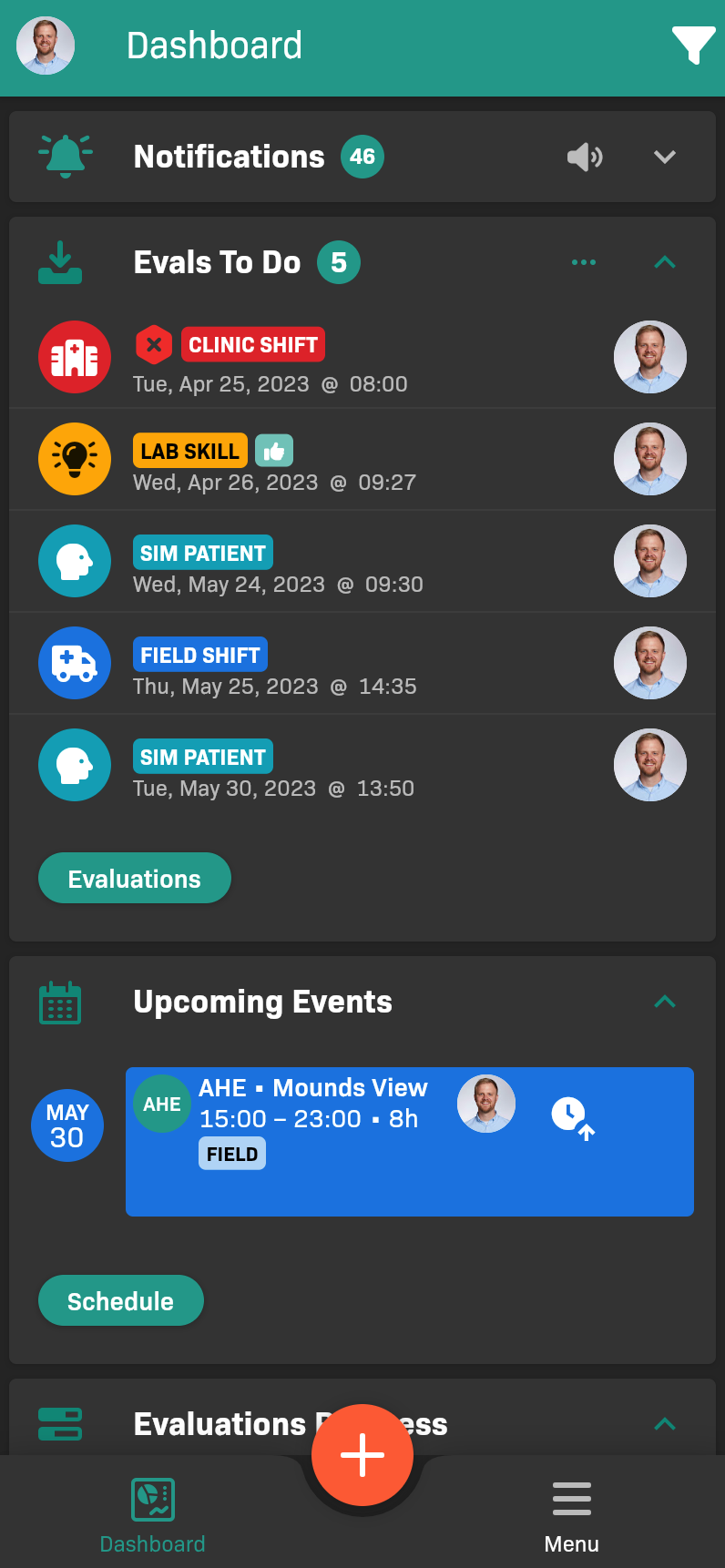Go to the Evaluations page
The width and height of the screenshot is (725, 1568).
pos(135,879)
